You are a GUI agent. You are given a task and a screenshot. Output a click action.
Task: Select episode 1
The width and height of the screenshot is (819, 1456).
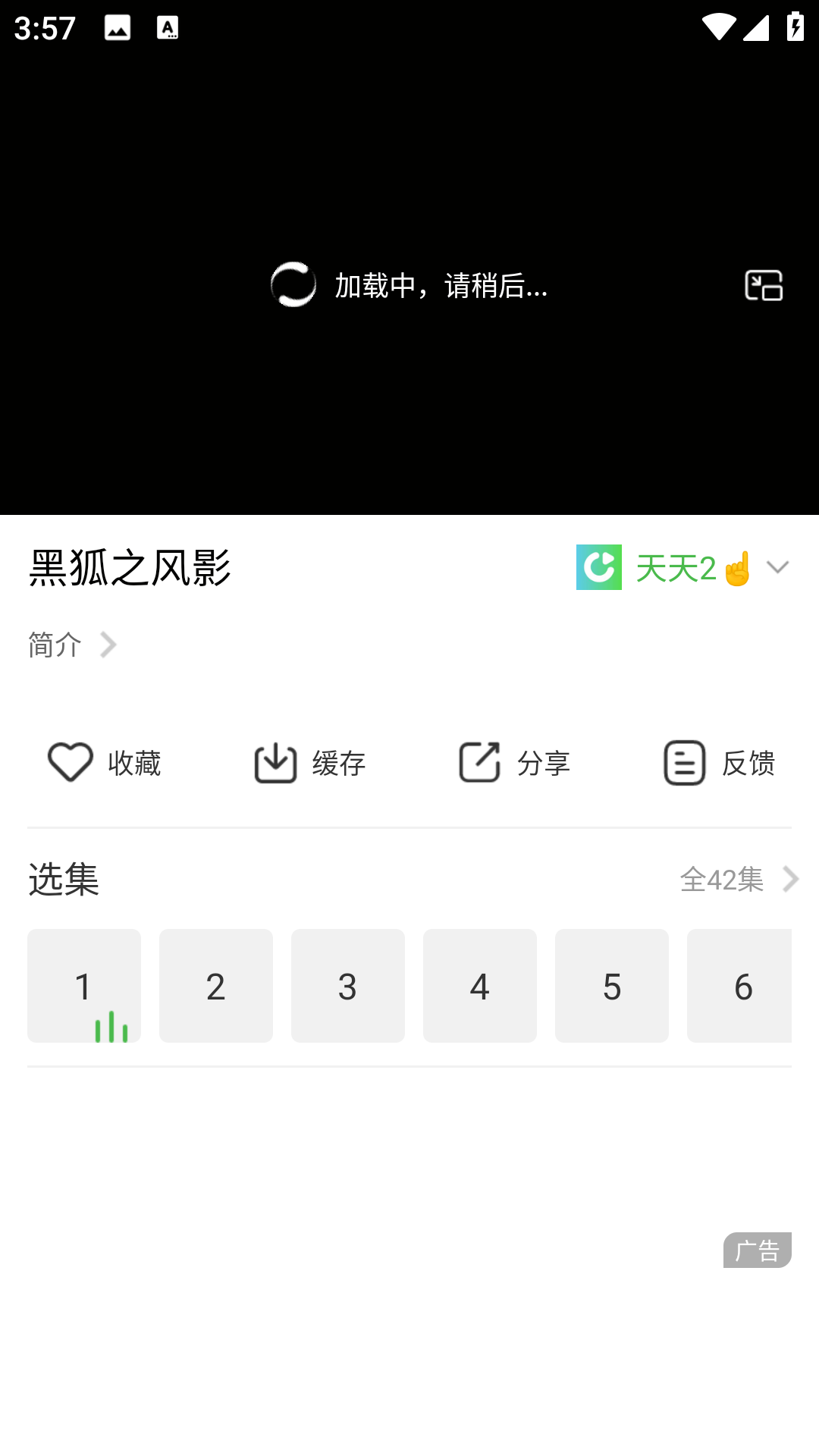coord(84,986)
